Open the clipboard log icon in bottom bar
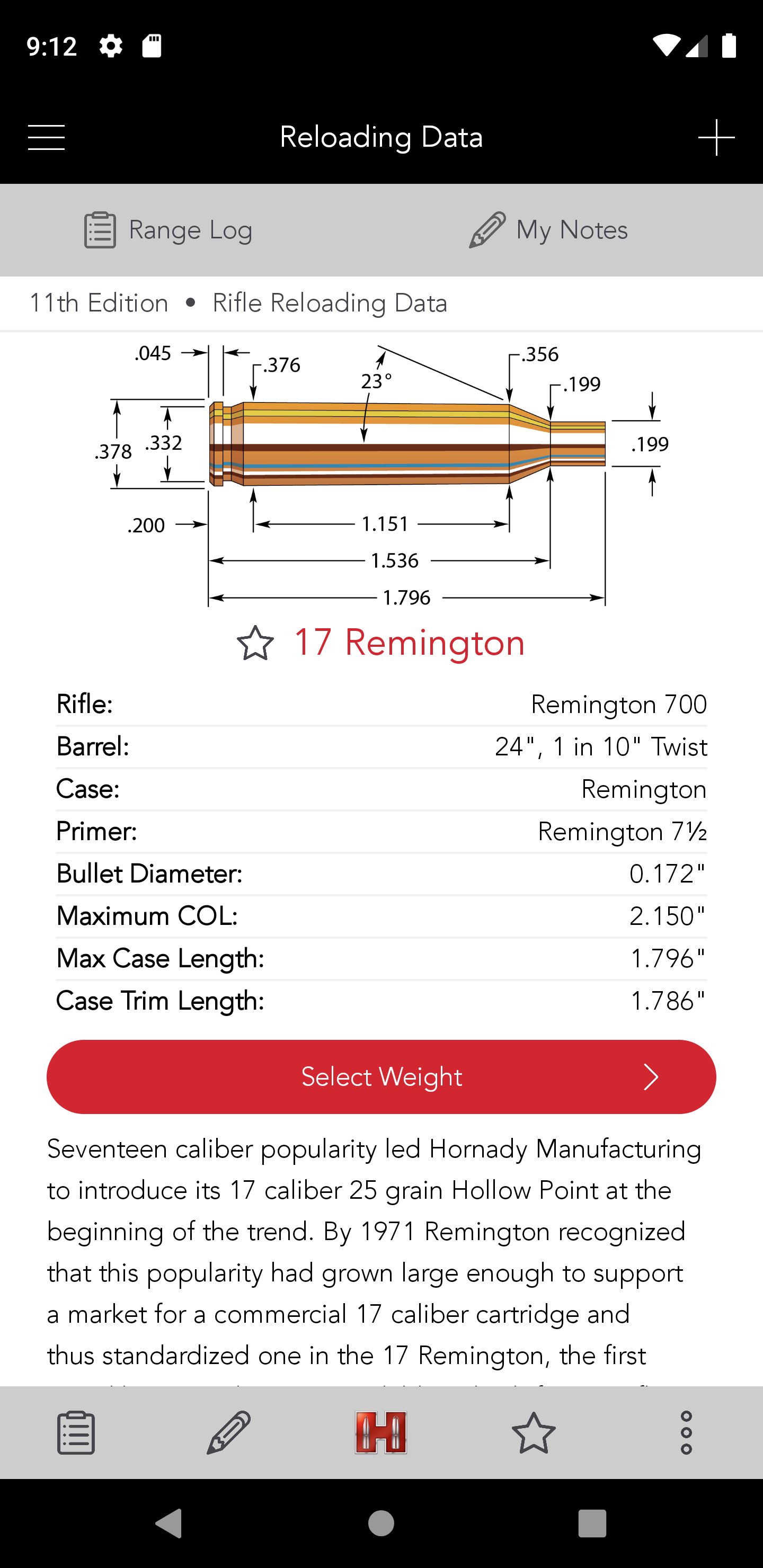 pos(76,1432)
